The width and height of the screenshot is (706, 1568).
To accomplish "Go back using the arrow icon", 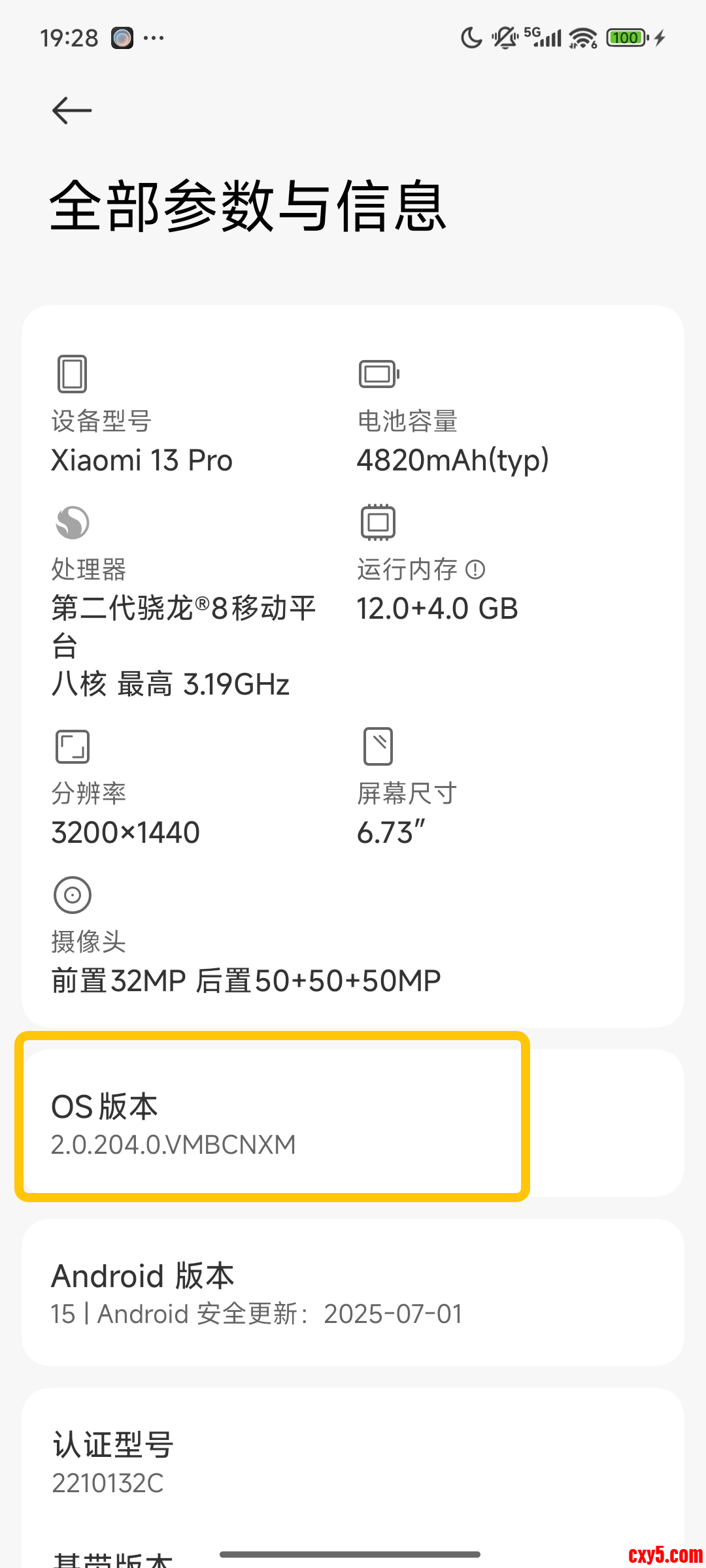I will coord(71,110).
